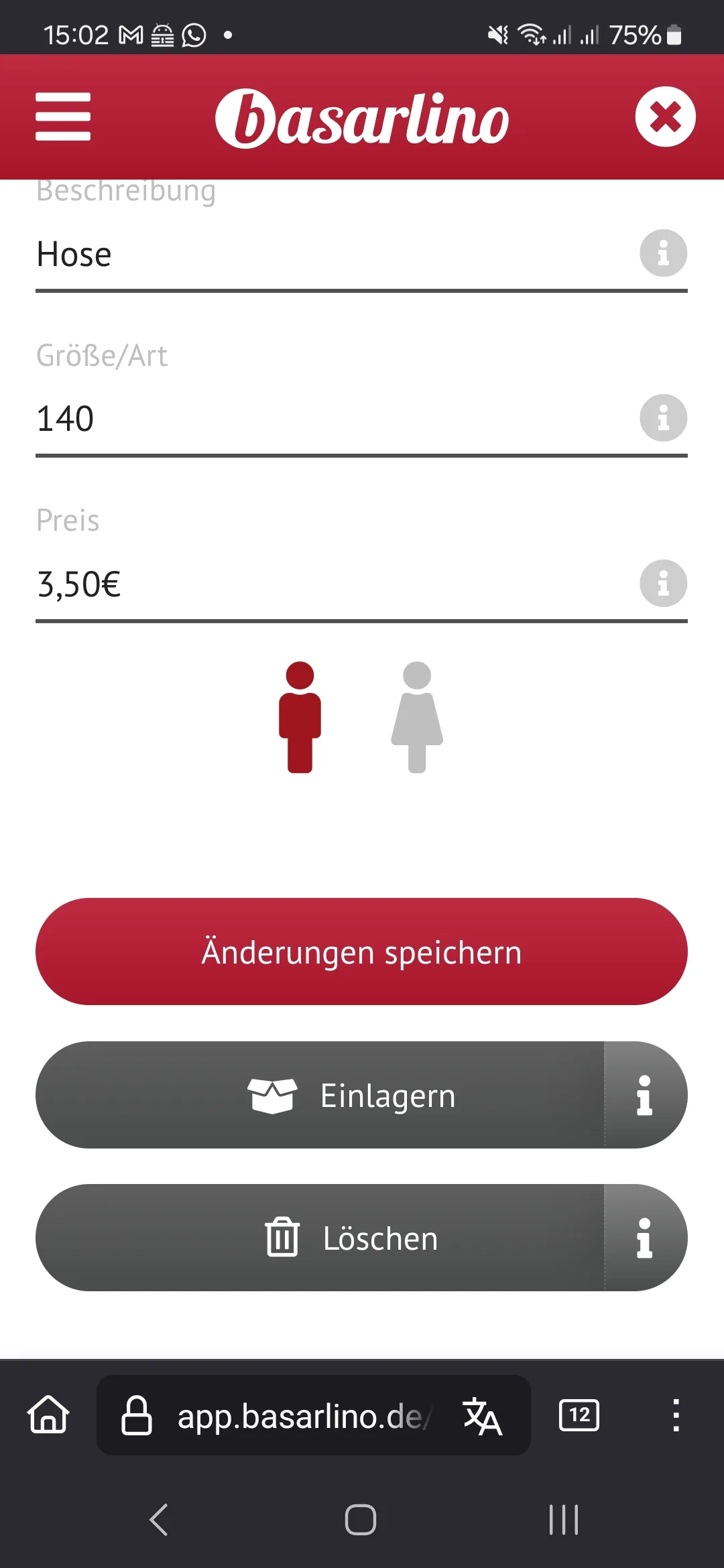Screen dimensions: 724x1568
Task: Show info for the Größe/Art field
Action: point(663,418)
